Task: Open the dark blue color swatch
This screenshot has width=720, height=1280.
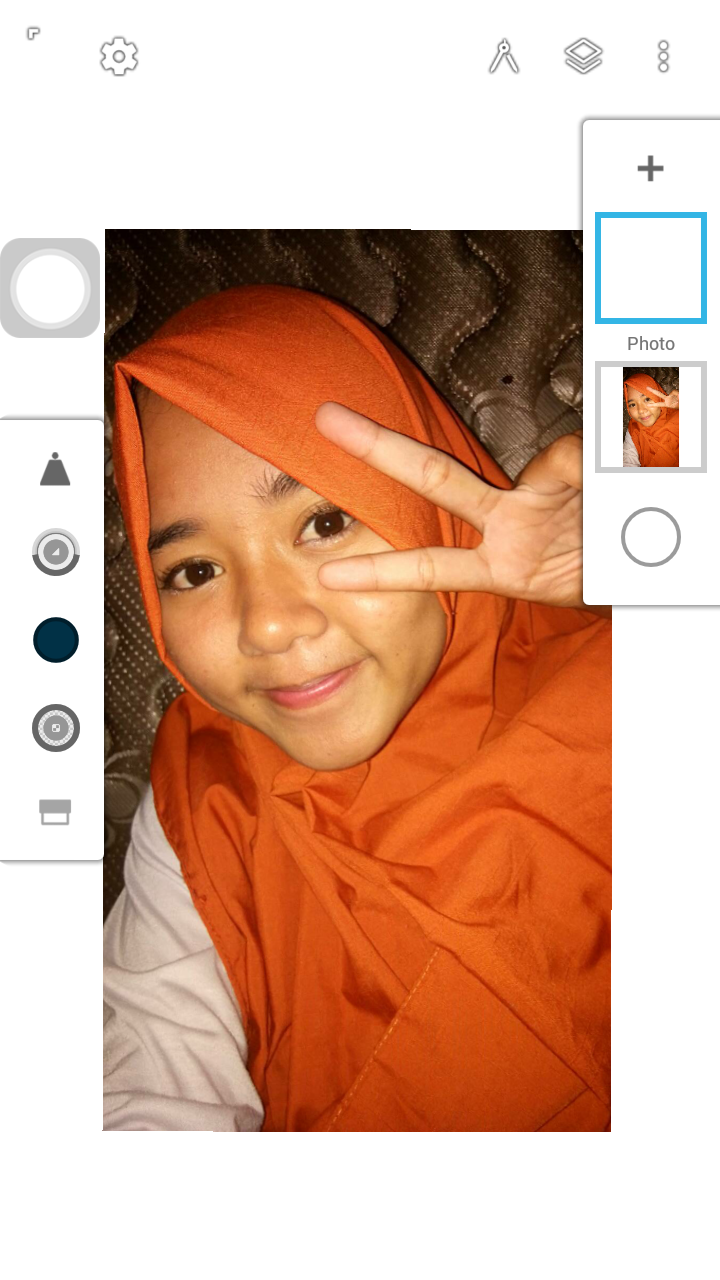Action: point(56,640)
